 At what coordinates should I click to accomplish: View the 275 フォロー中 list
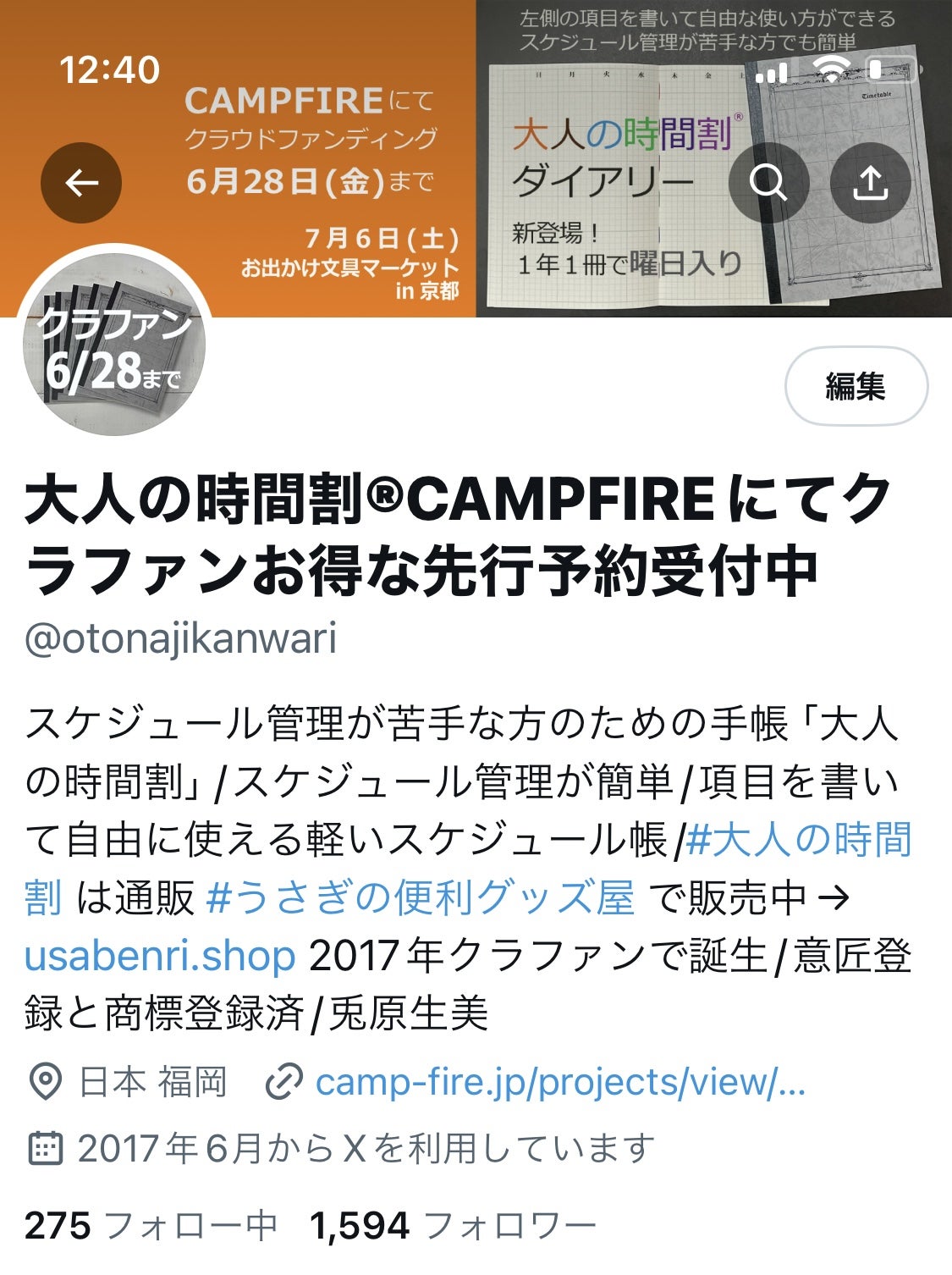(x=151, y=1225)
